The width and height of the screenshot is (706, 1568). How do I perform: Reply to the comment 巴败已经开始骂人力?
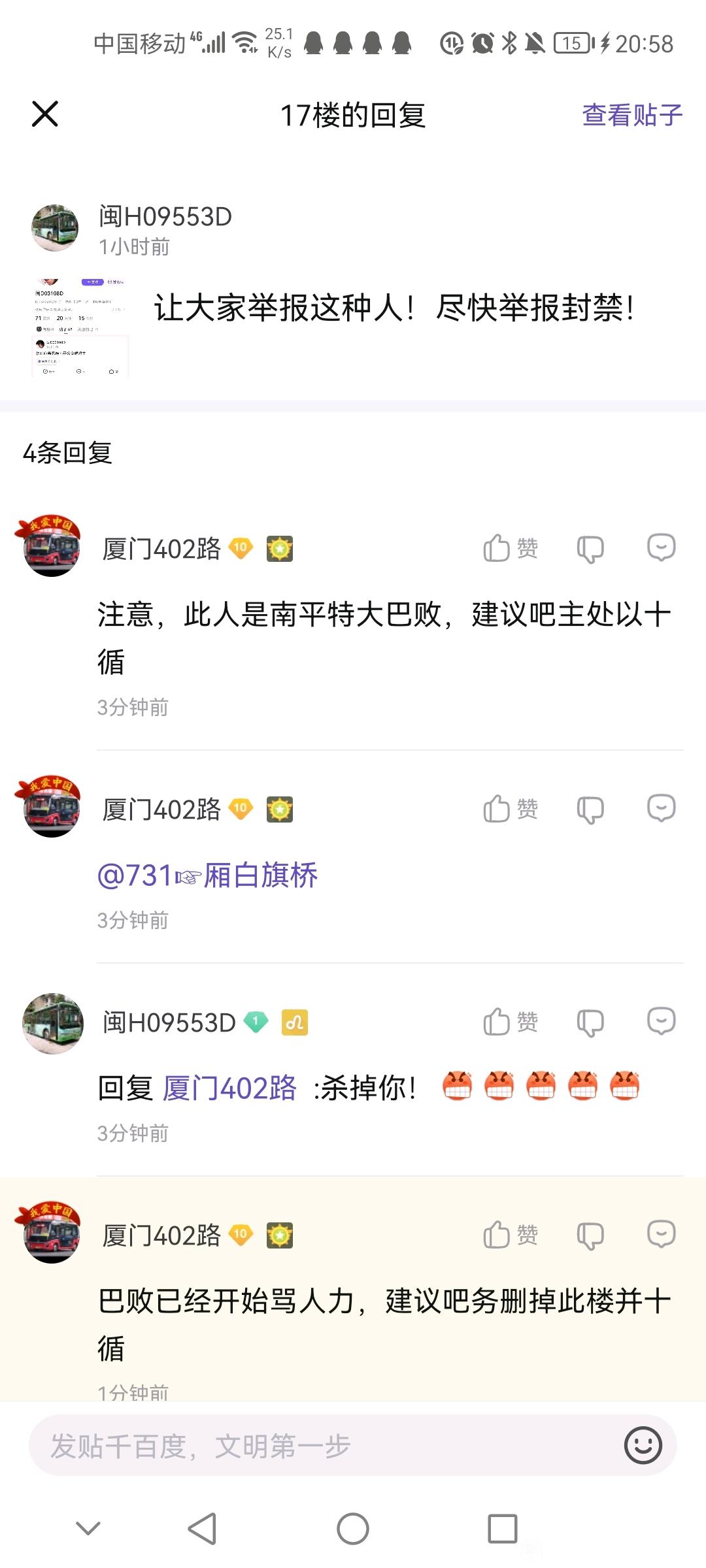[661, 1234]
